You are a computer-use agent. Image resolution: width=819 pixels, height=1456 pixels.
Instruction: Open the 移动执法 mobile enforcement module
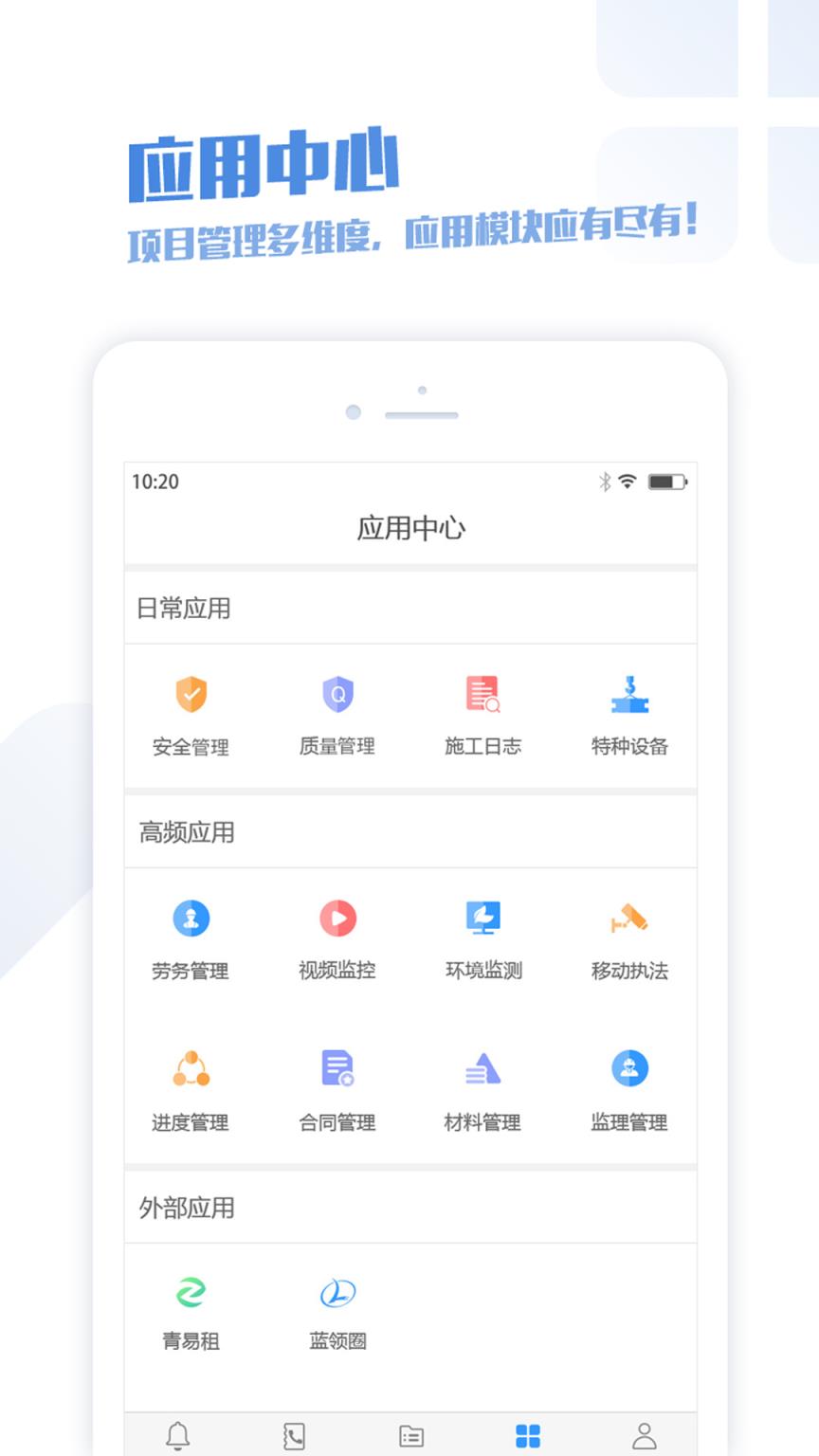(x=630, y=938)
